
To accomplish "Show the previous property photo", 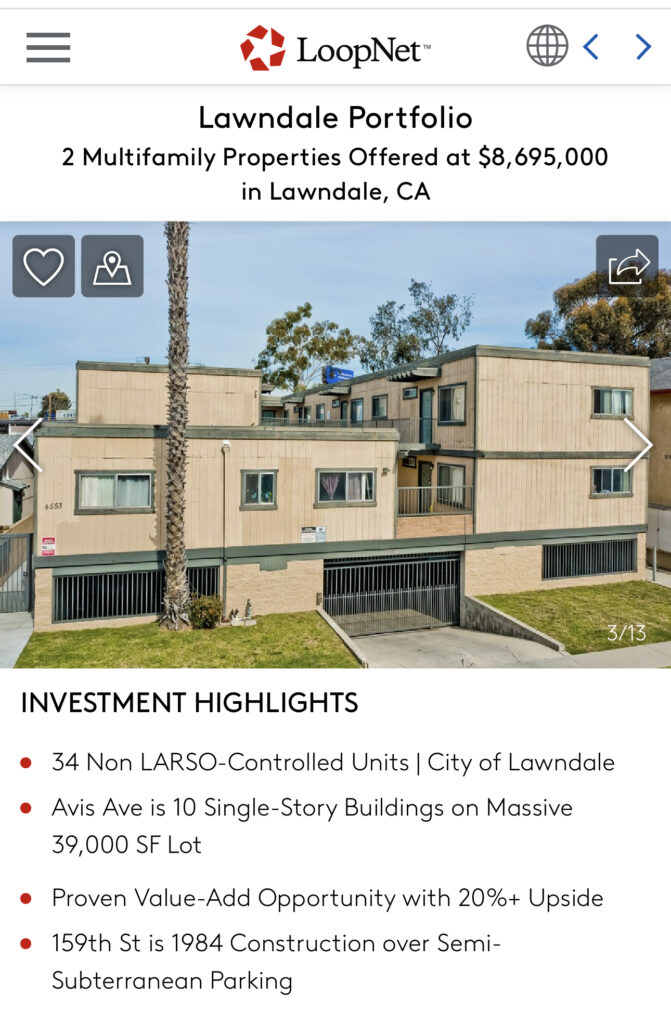I will (x=27, y=444).
